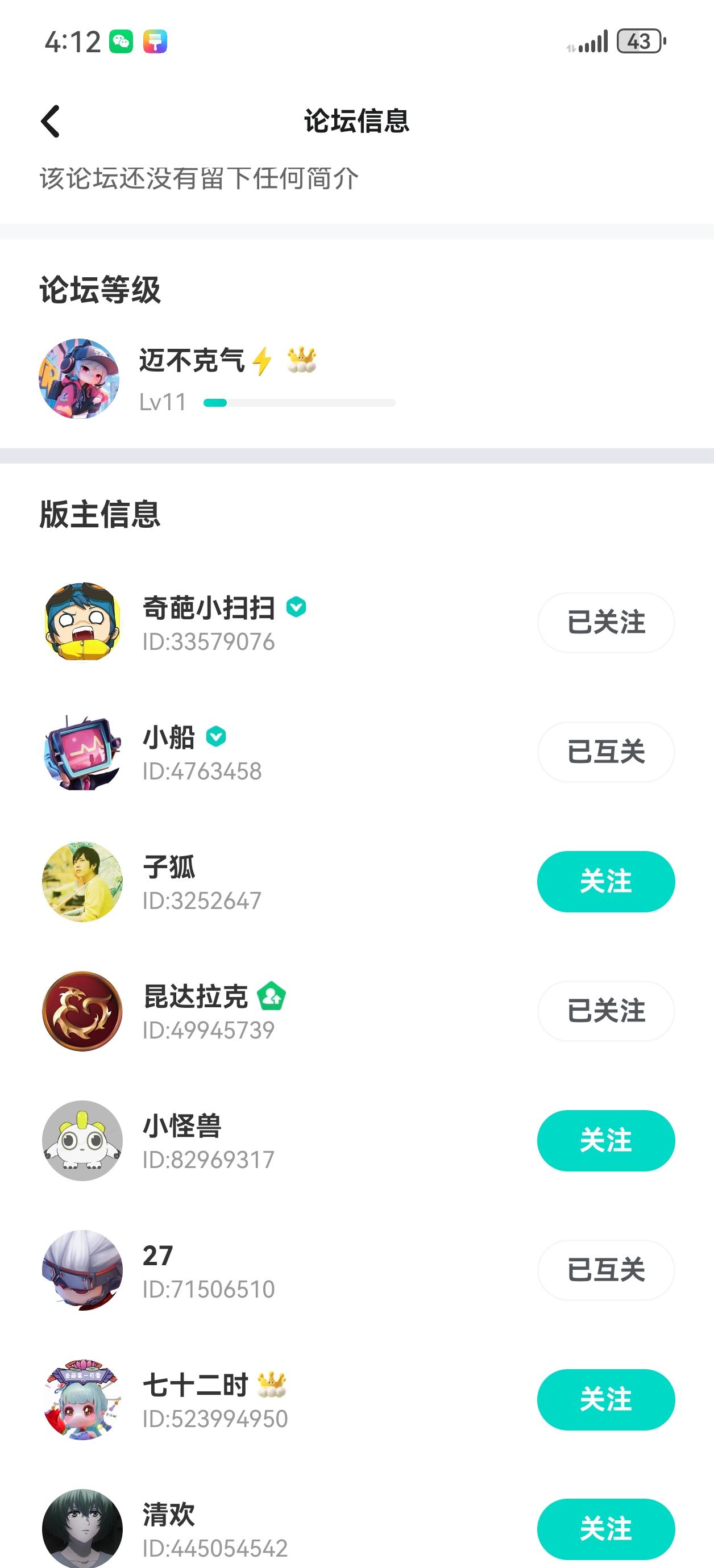
Task: Open 七十二时's profile
Action: pos(82,1399)
